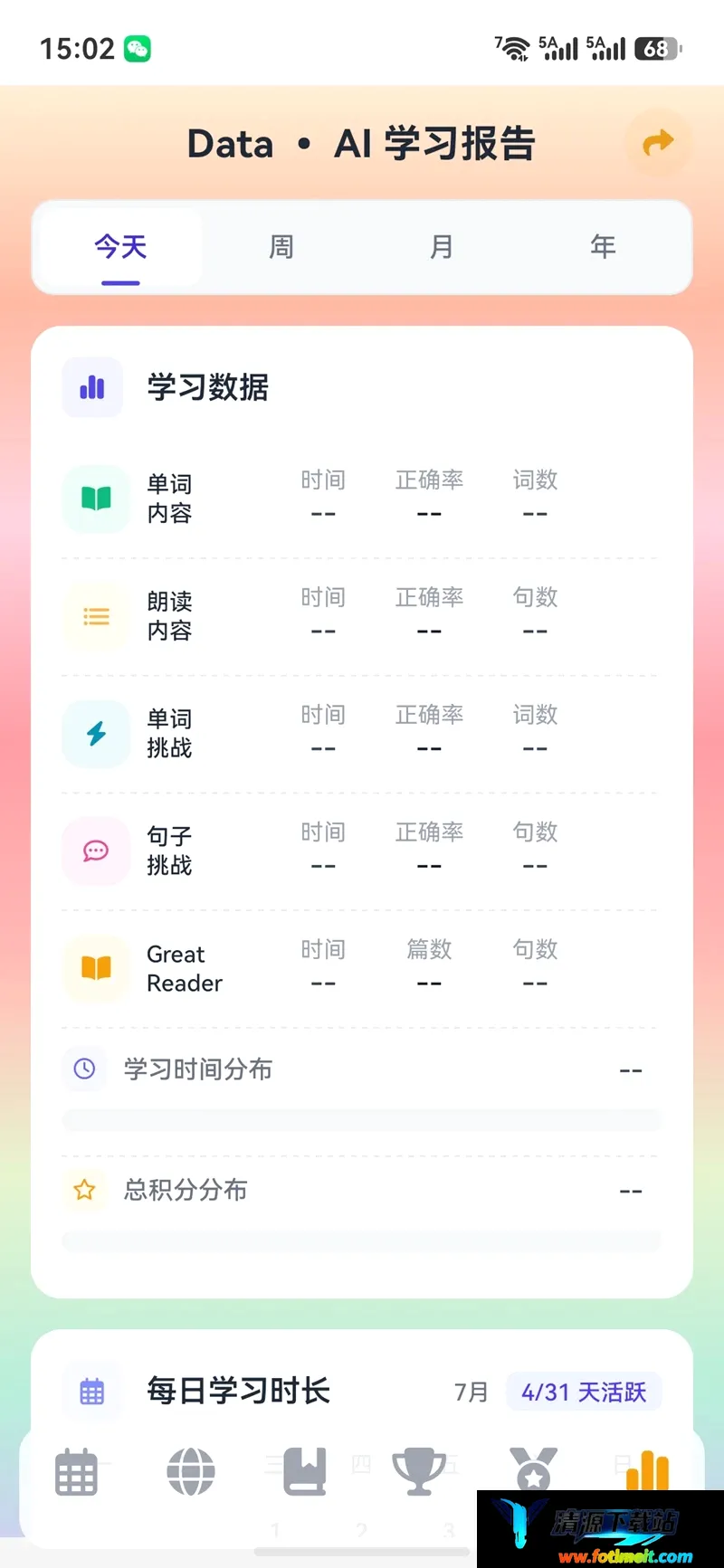Select the 月 tab

pos(442,246)
